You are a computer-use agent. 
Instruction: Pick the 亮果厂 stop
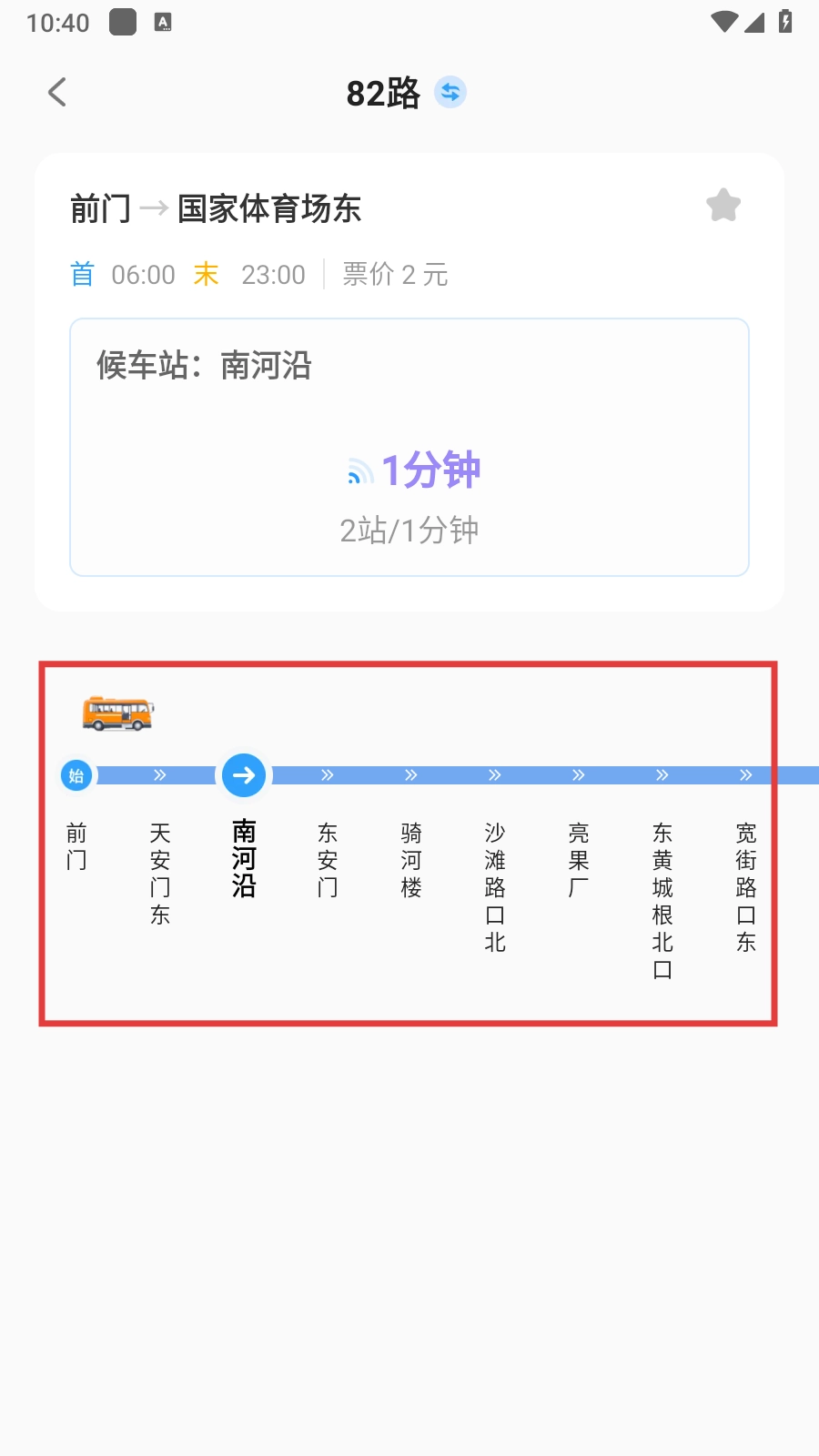(x=579, y=858)
